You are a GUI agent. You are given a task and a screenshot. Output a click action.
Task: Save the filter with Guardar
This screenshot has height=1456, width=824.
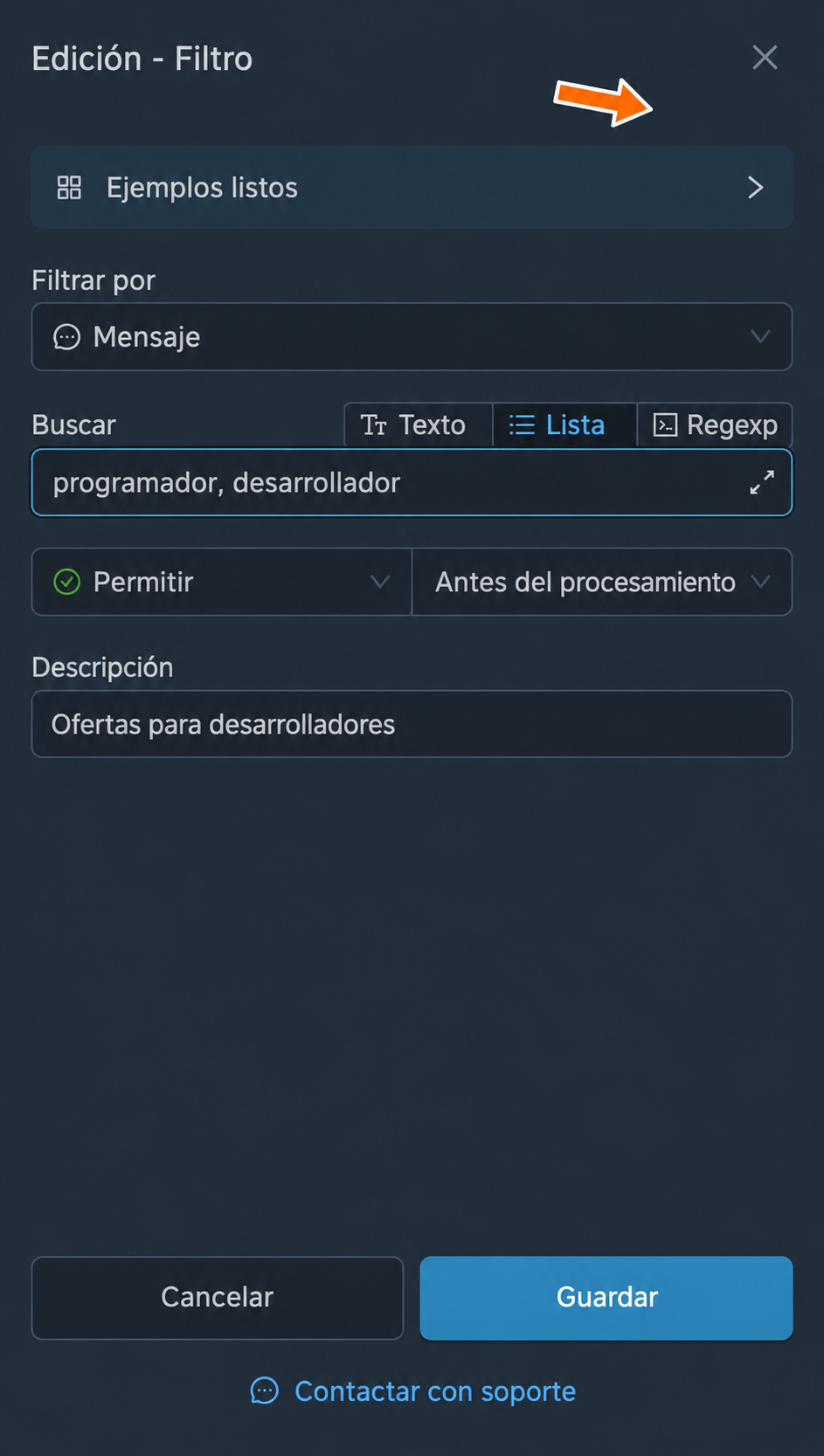606,1298
